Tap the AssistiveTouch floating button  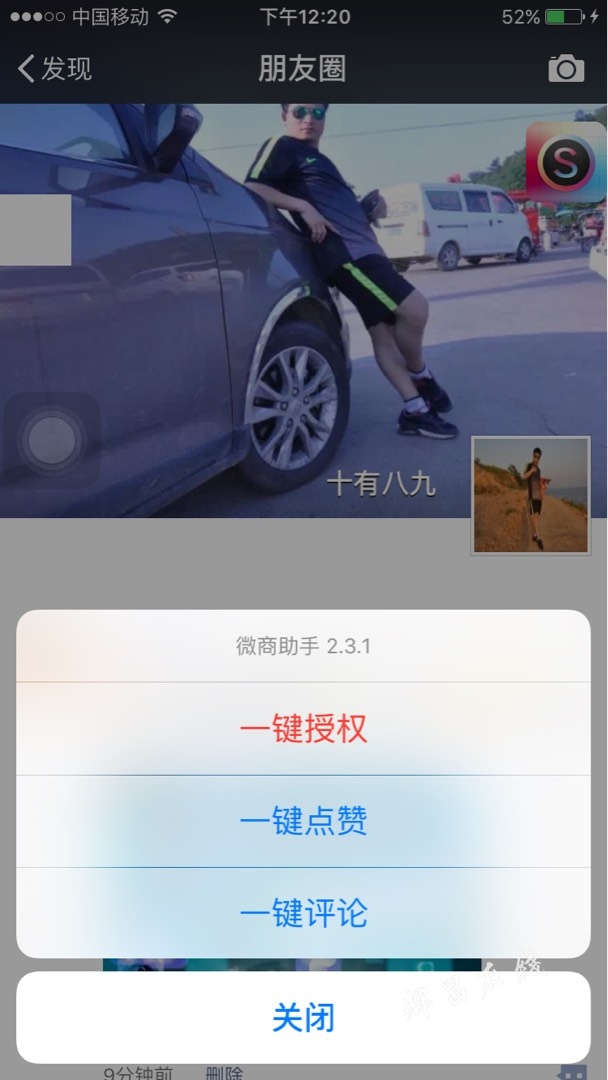click(x=51, y=440)
